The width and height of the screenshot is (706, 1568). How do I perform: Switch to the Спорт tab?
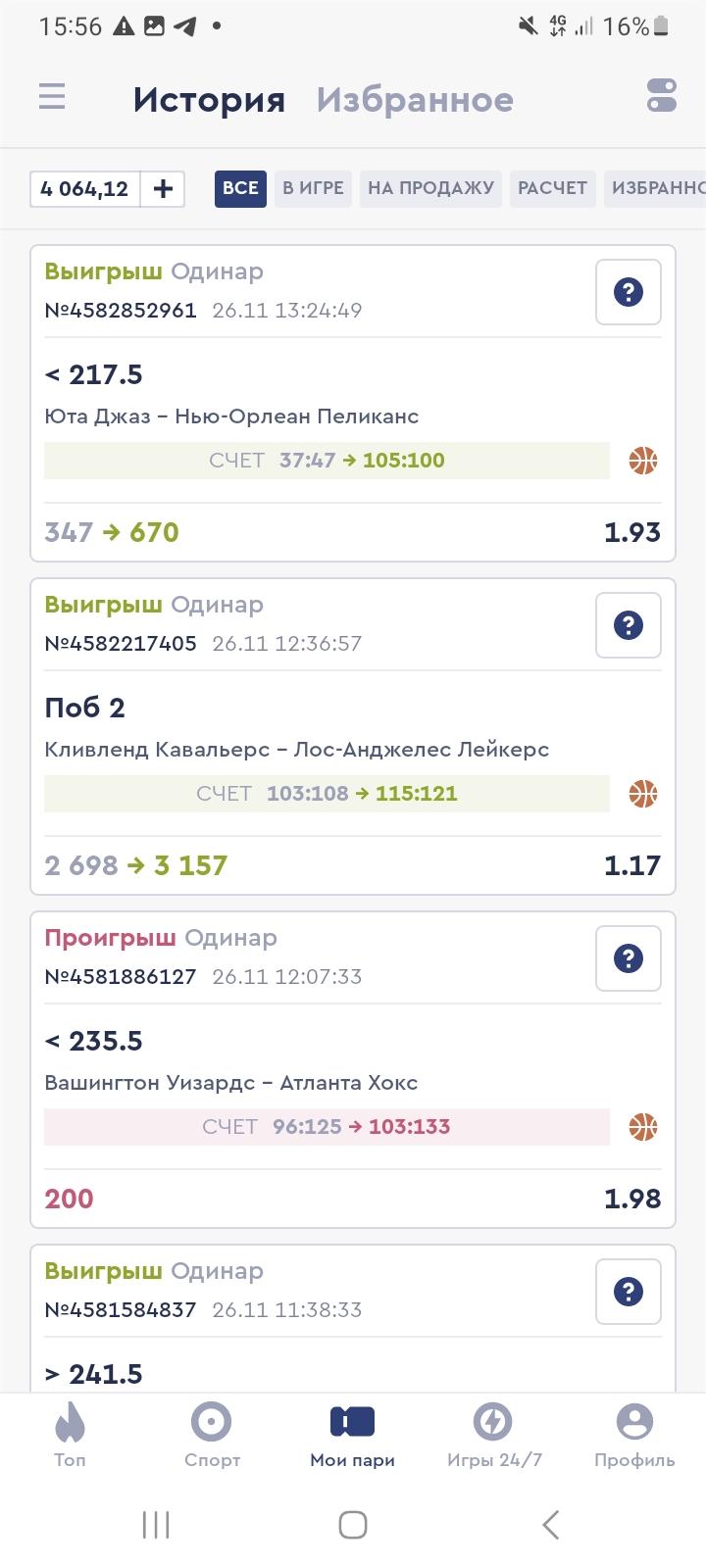[x=212, y=1436]
